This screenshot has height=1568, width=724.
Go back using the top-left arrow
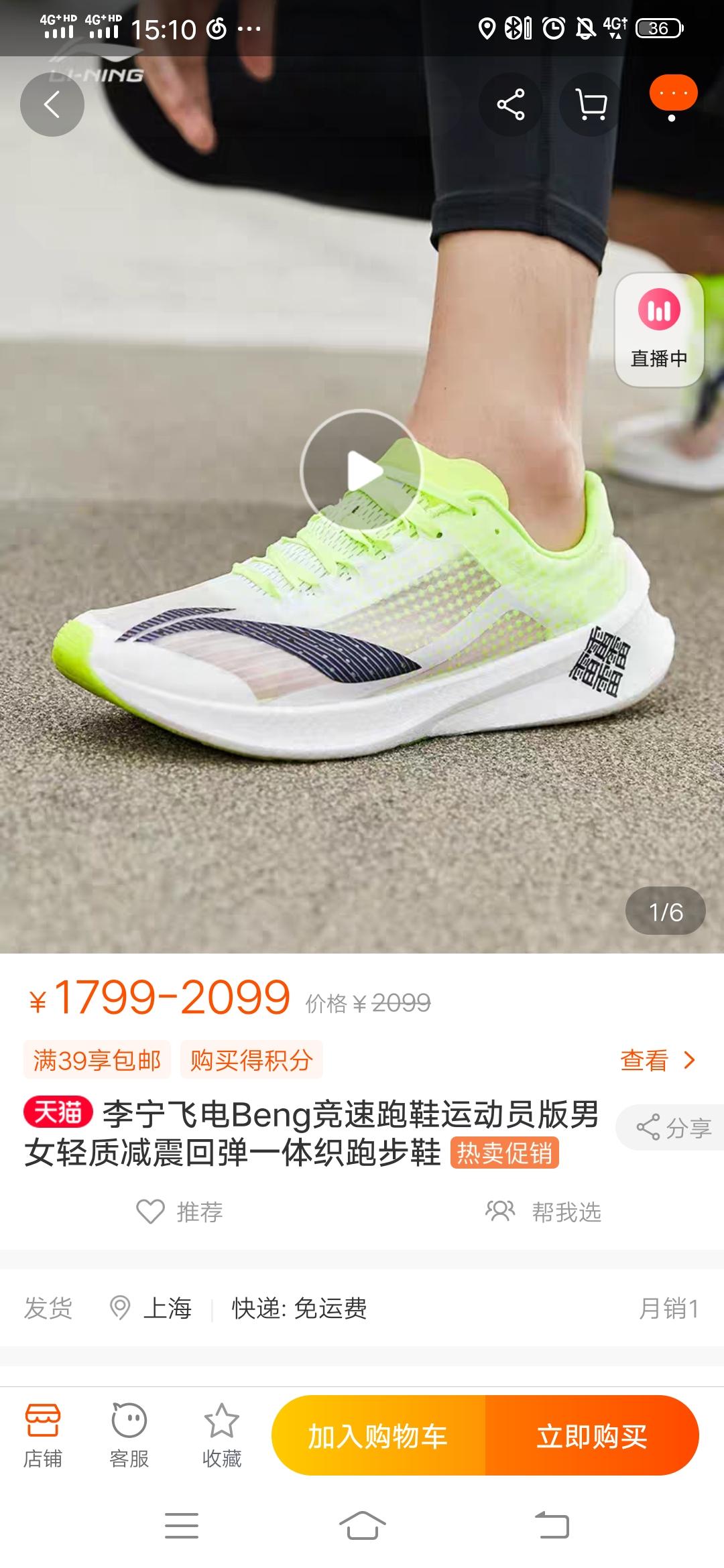52,105
